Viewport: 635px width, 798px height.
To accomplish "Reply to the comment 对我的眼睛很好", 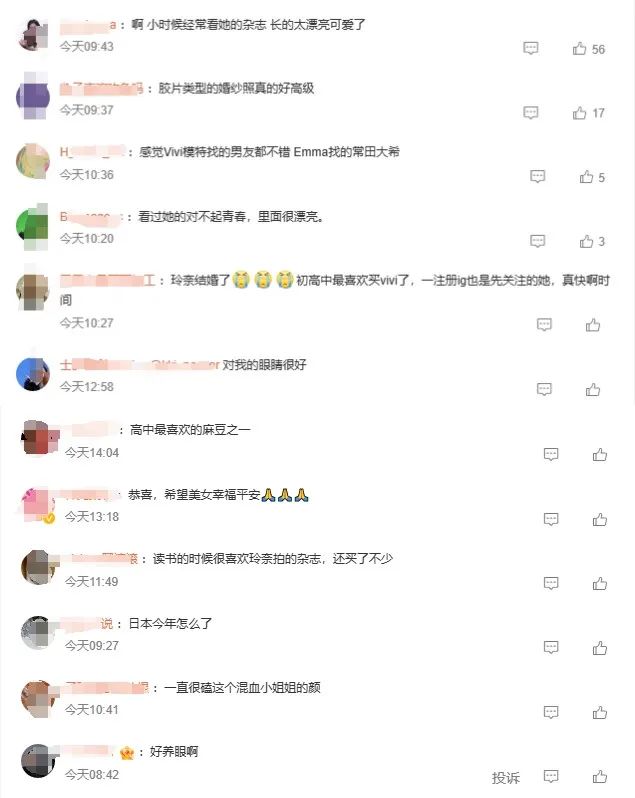I will [544, 389].
